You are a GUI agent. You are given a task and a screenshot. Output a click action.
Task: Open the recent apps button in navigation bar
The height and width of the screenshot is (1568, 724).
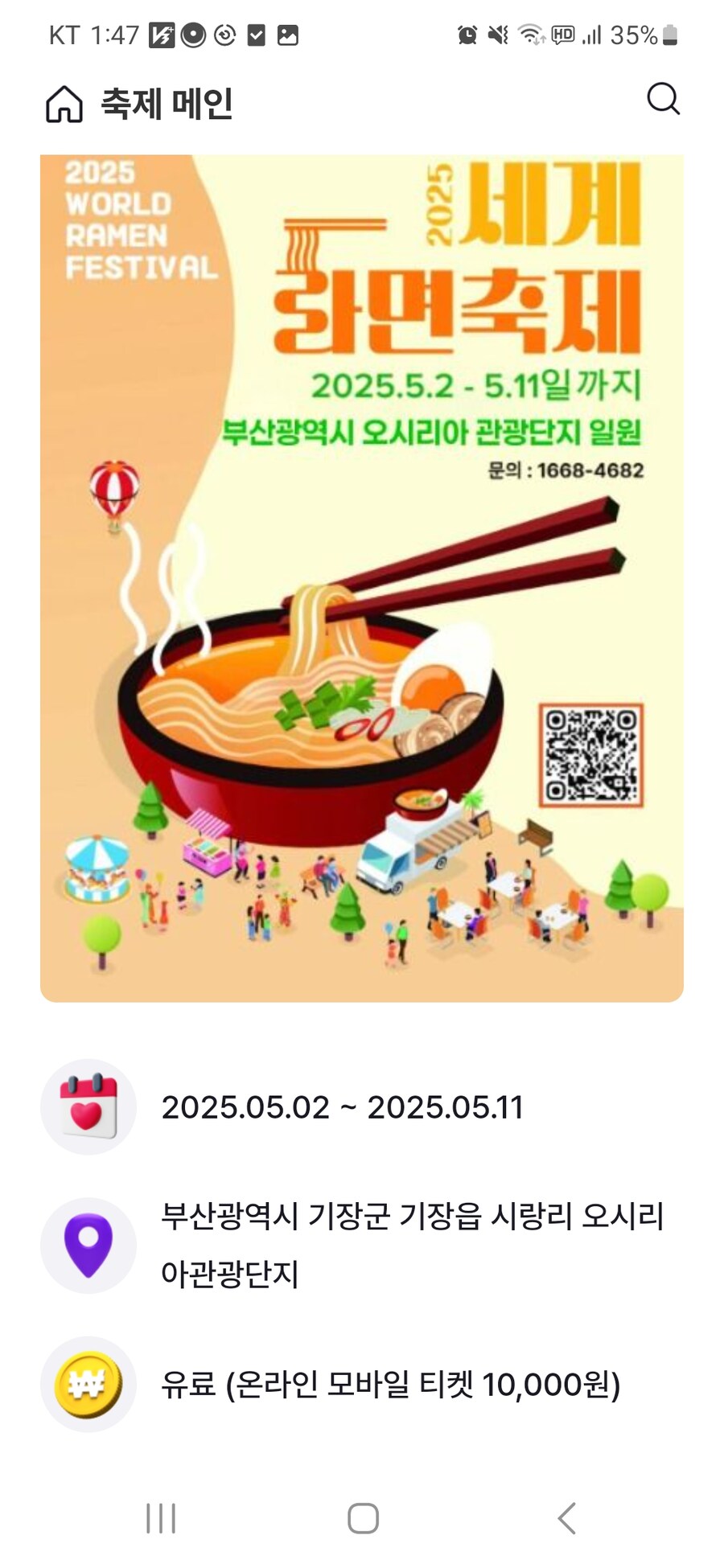coord(162,1520)
